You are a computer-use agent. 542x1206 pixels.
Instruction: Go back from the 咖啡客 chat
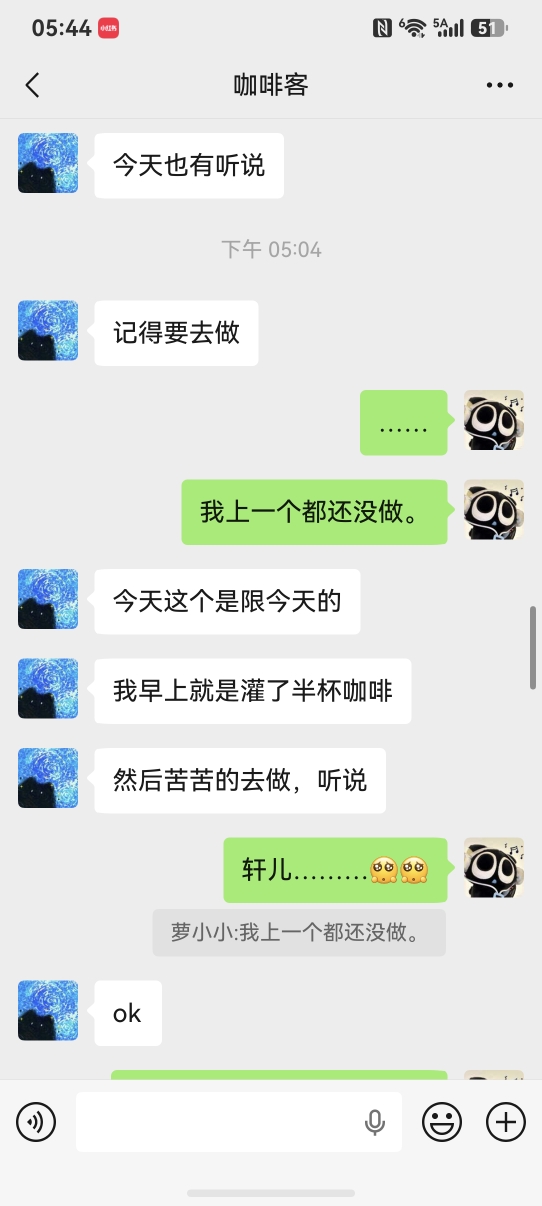coord(32,85)
